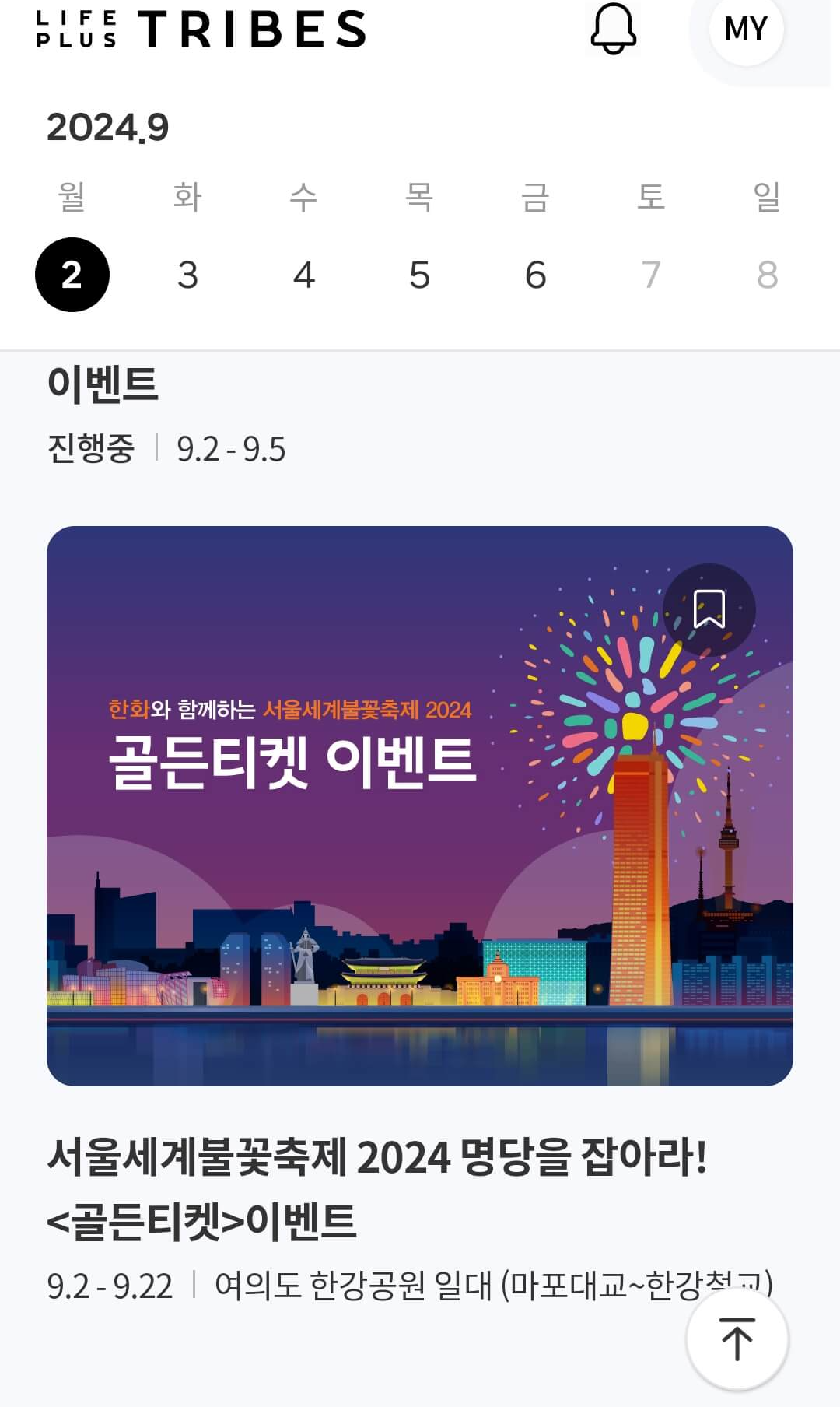Tap date 4 on the week slider
Viewport: 840px width, 1407px height.
click(x=303, y=272)
